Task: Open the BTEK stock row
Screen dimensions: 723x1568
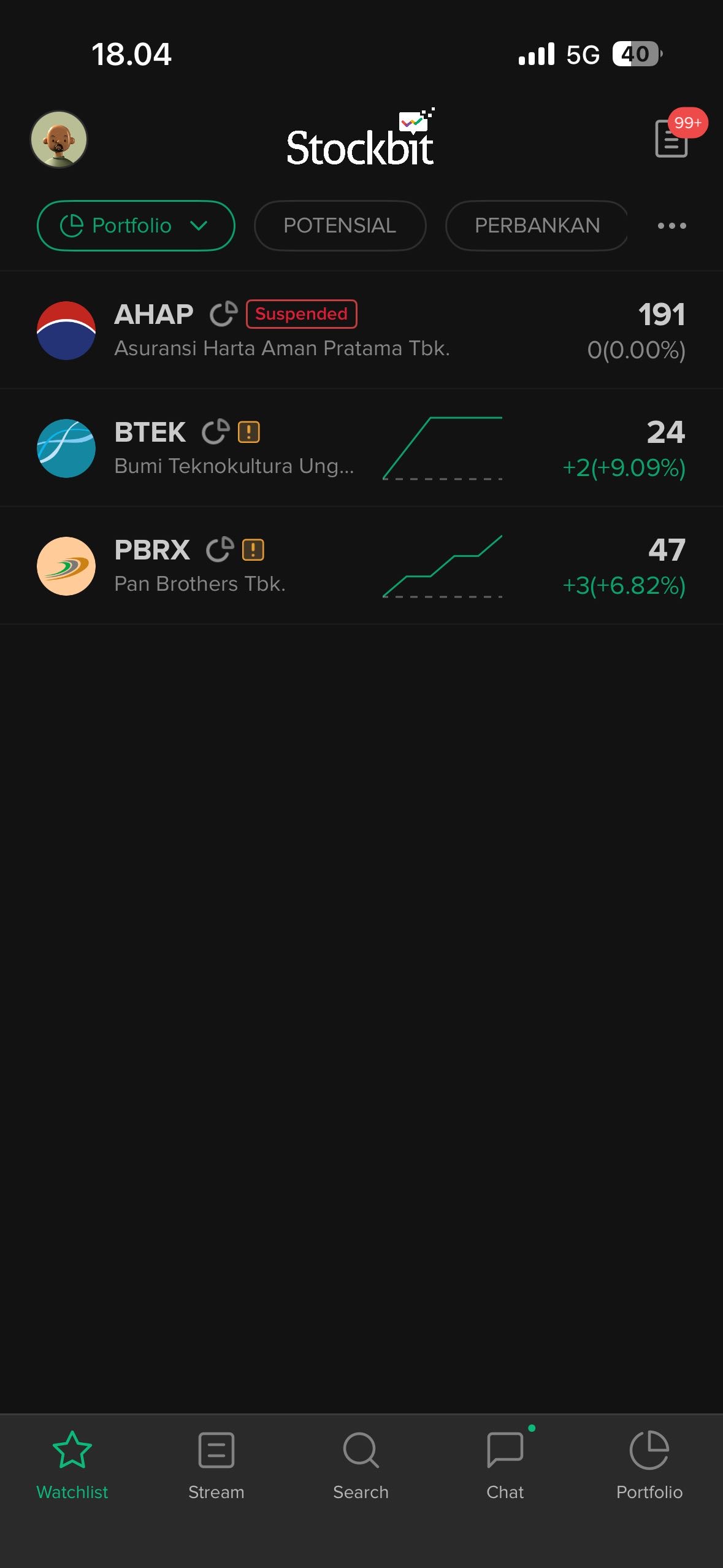Action: [x=361, y=448]
